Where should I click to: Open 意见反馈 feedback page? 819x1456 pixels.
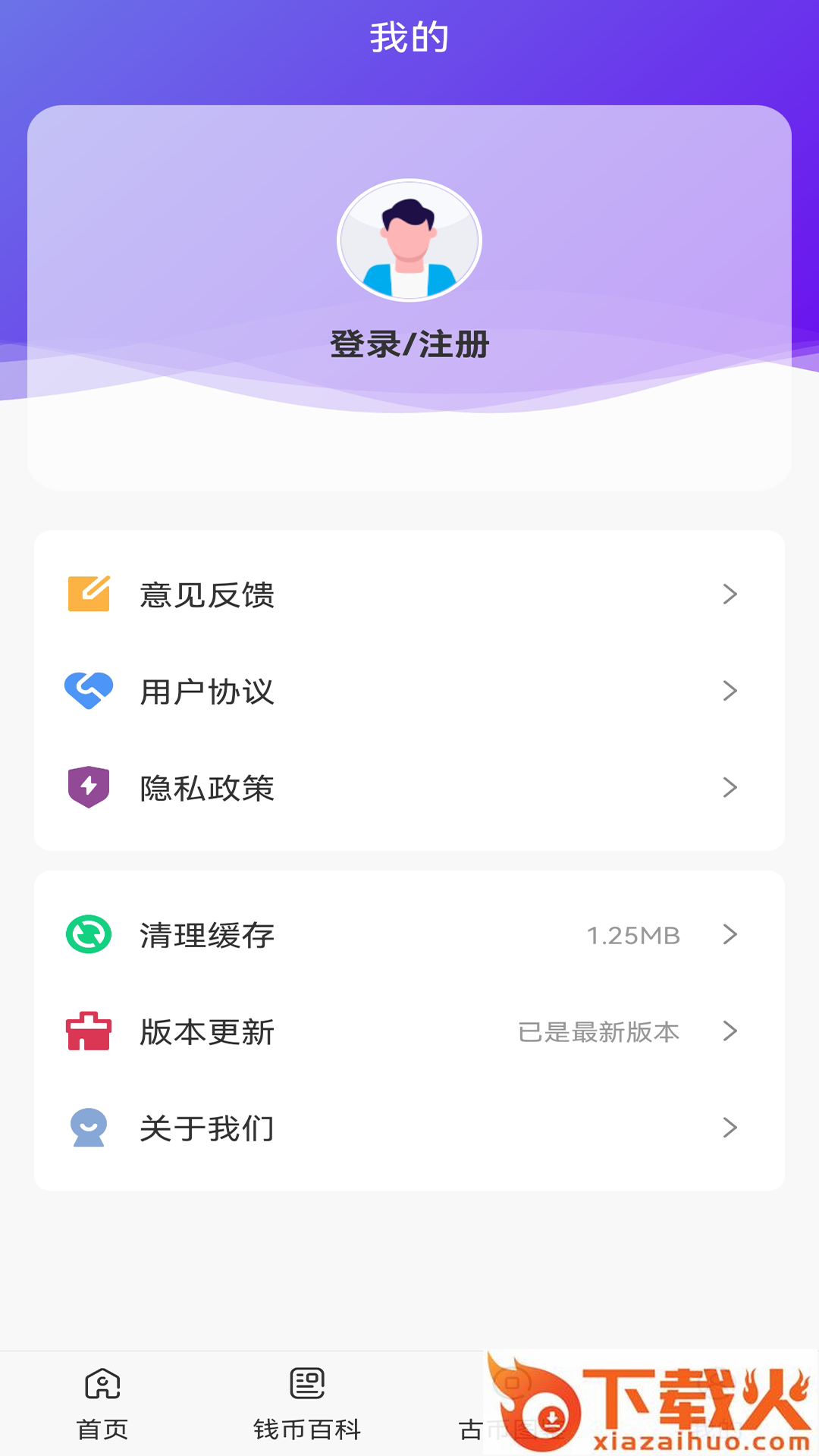coord(409,595)
